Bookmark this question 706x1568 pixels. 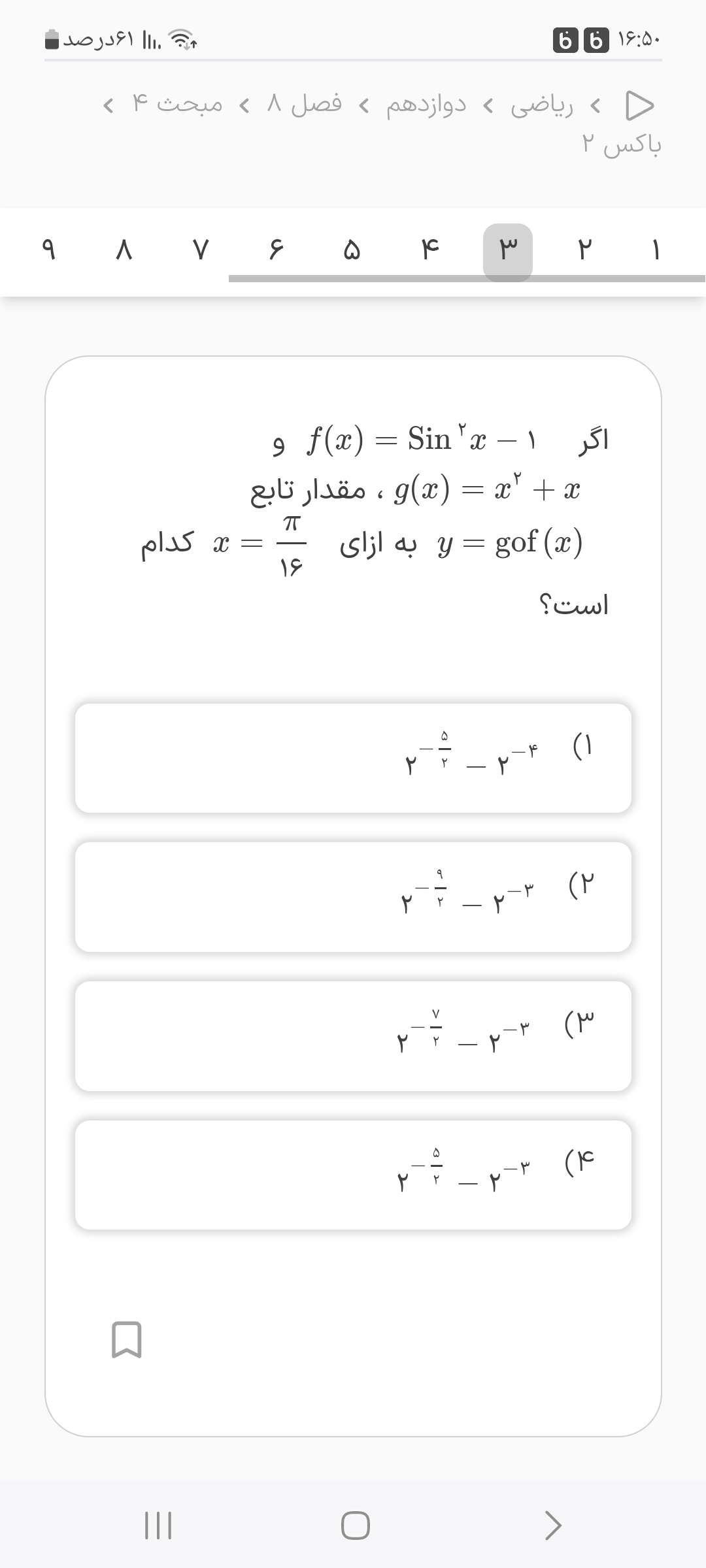(126, 1339)
